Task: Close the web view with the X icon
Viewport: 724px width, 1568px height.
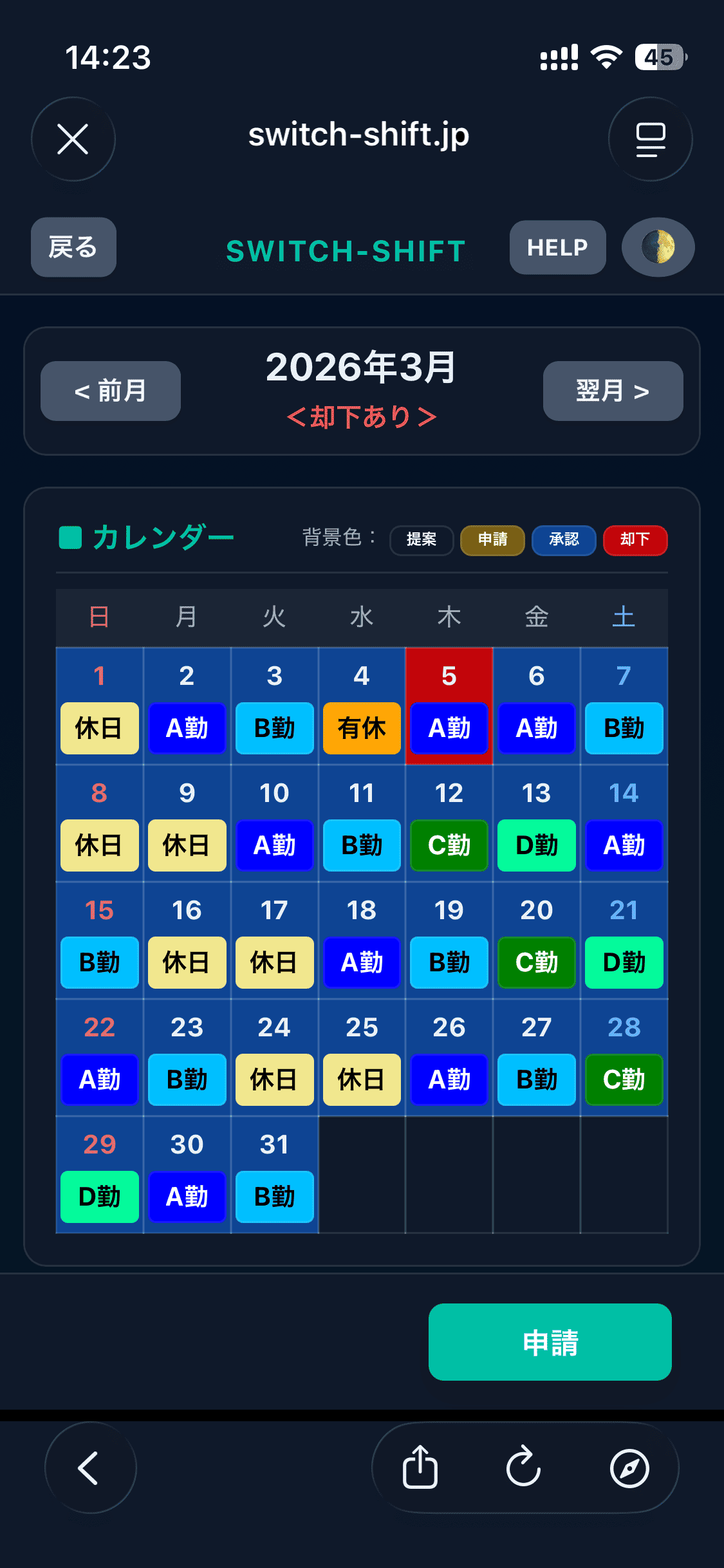Action: tap(73, 139)
